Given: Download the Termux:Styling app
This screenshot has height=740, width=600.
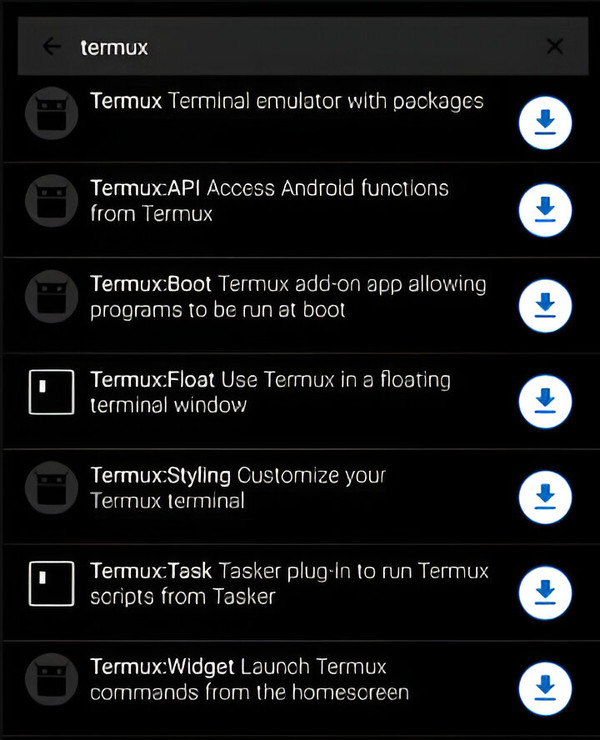Looking at the screenshot, I should pyautogui.click(x=545, y=496).
